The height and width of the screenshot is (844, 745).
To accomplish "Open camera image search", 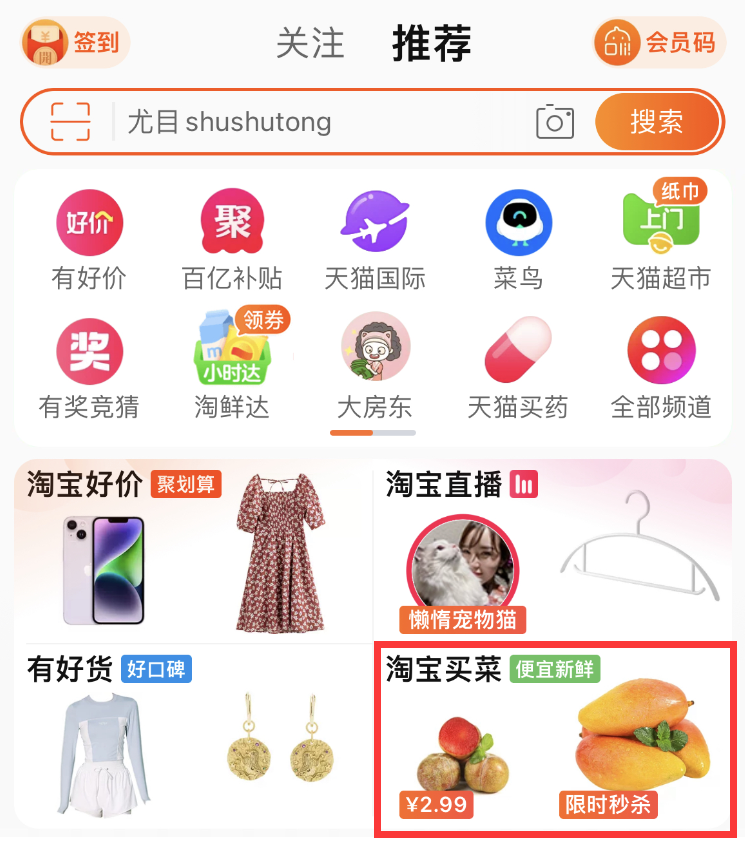I will [x=555, y=122].
